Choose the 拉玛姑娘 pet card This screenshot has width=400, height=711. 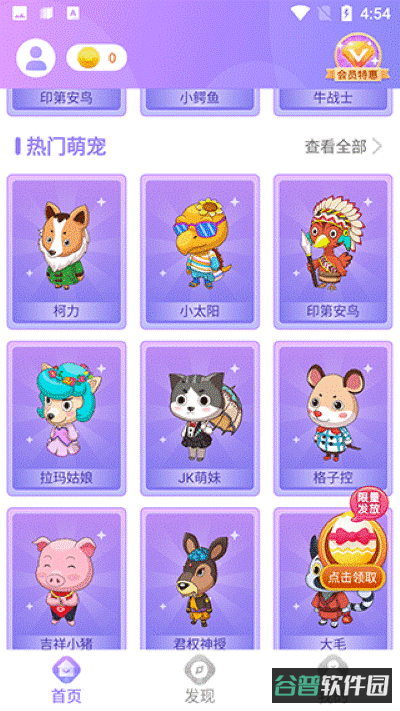(x=66, y=418)
